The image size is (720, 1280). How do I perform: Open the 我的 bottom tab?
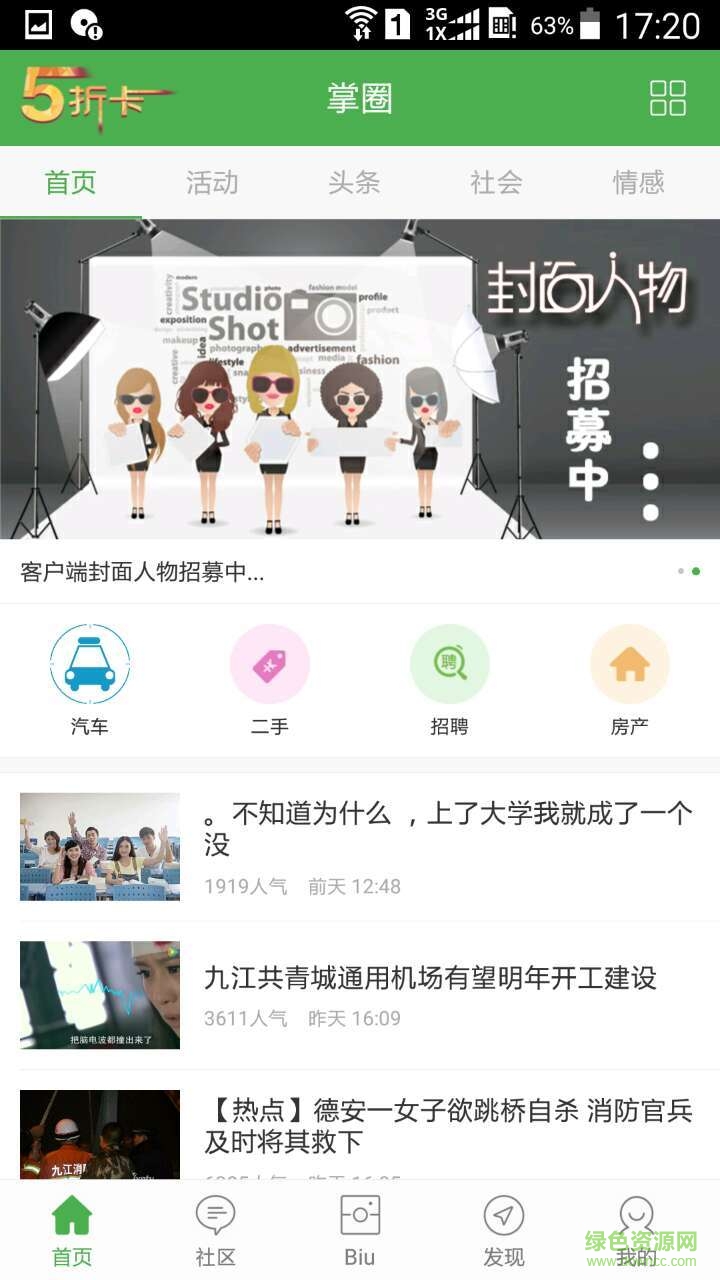click(x=636, y=1230)
